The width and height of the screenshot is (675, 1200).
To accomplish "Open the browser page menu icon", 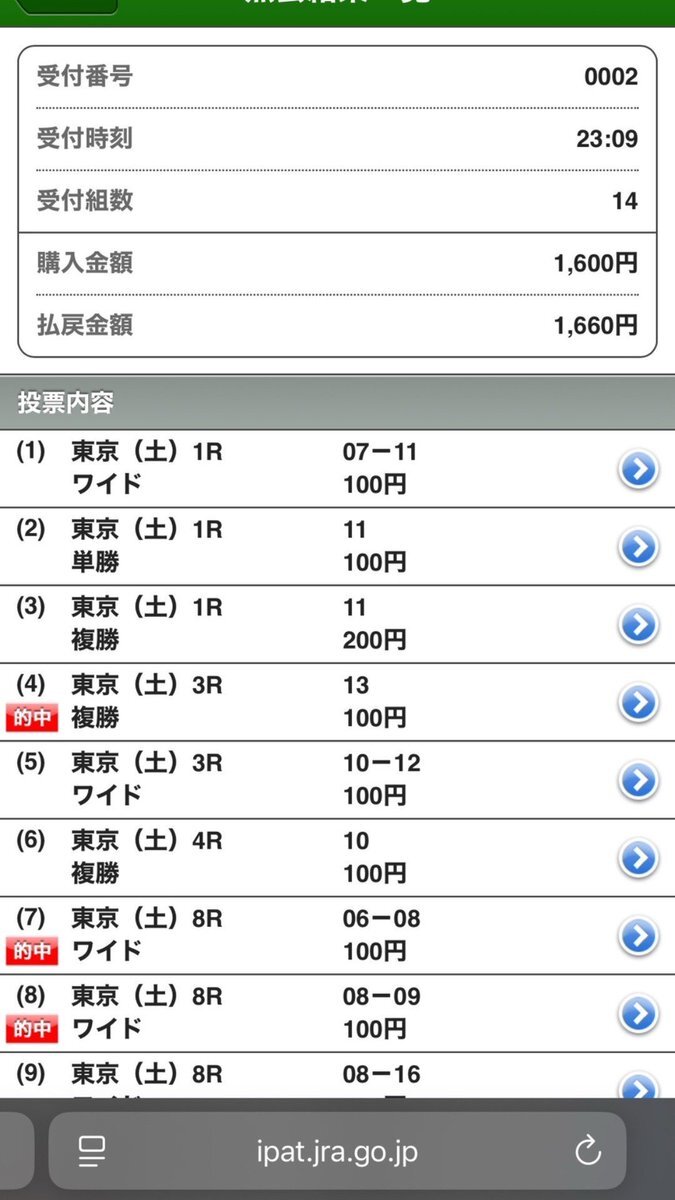I will pyautogui.click(x=93, y=1151).
